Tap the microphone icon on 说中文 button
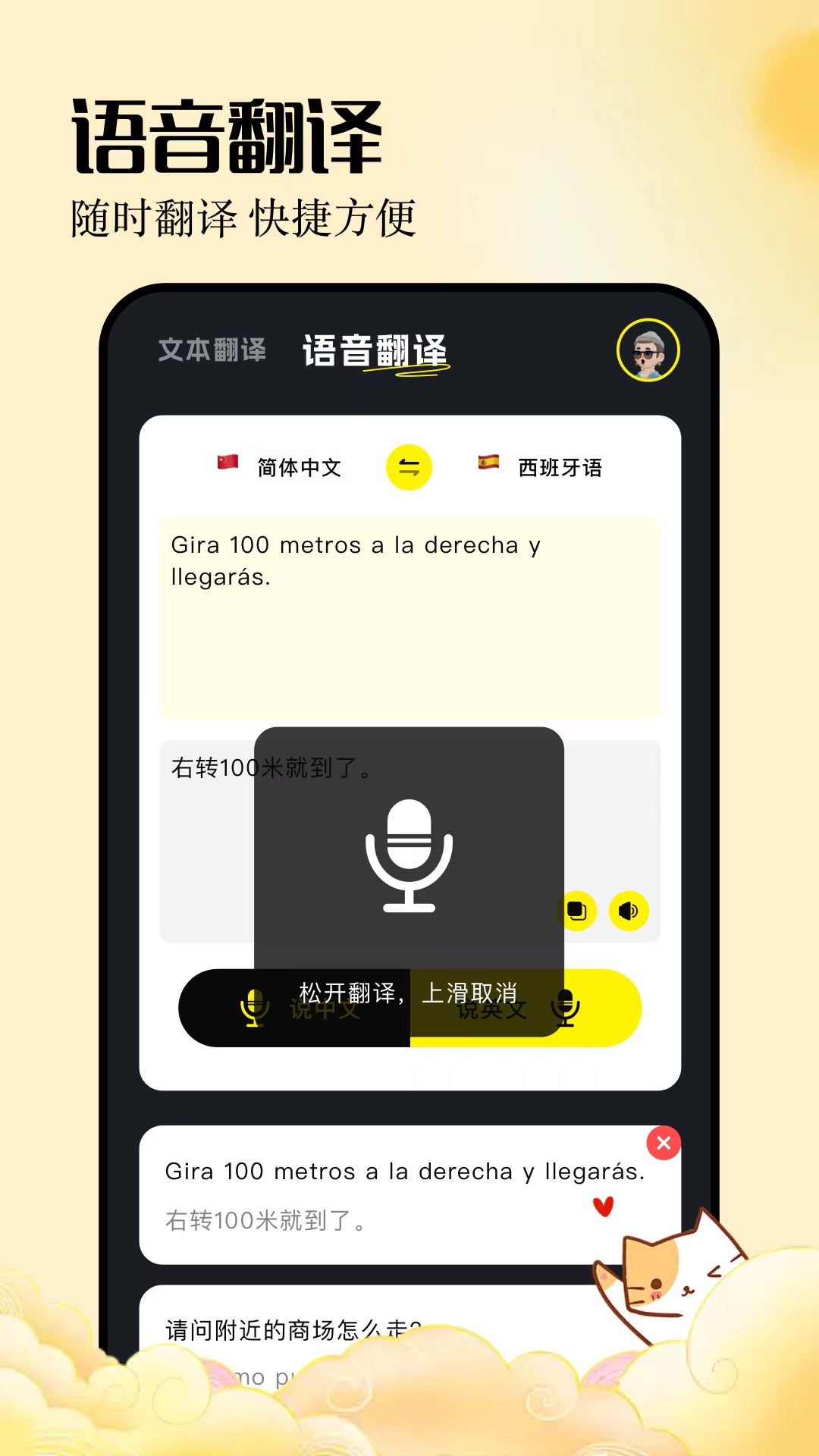This screenshot has width=819, height=1456. click(254, 1009)
